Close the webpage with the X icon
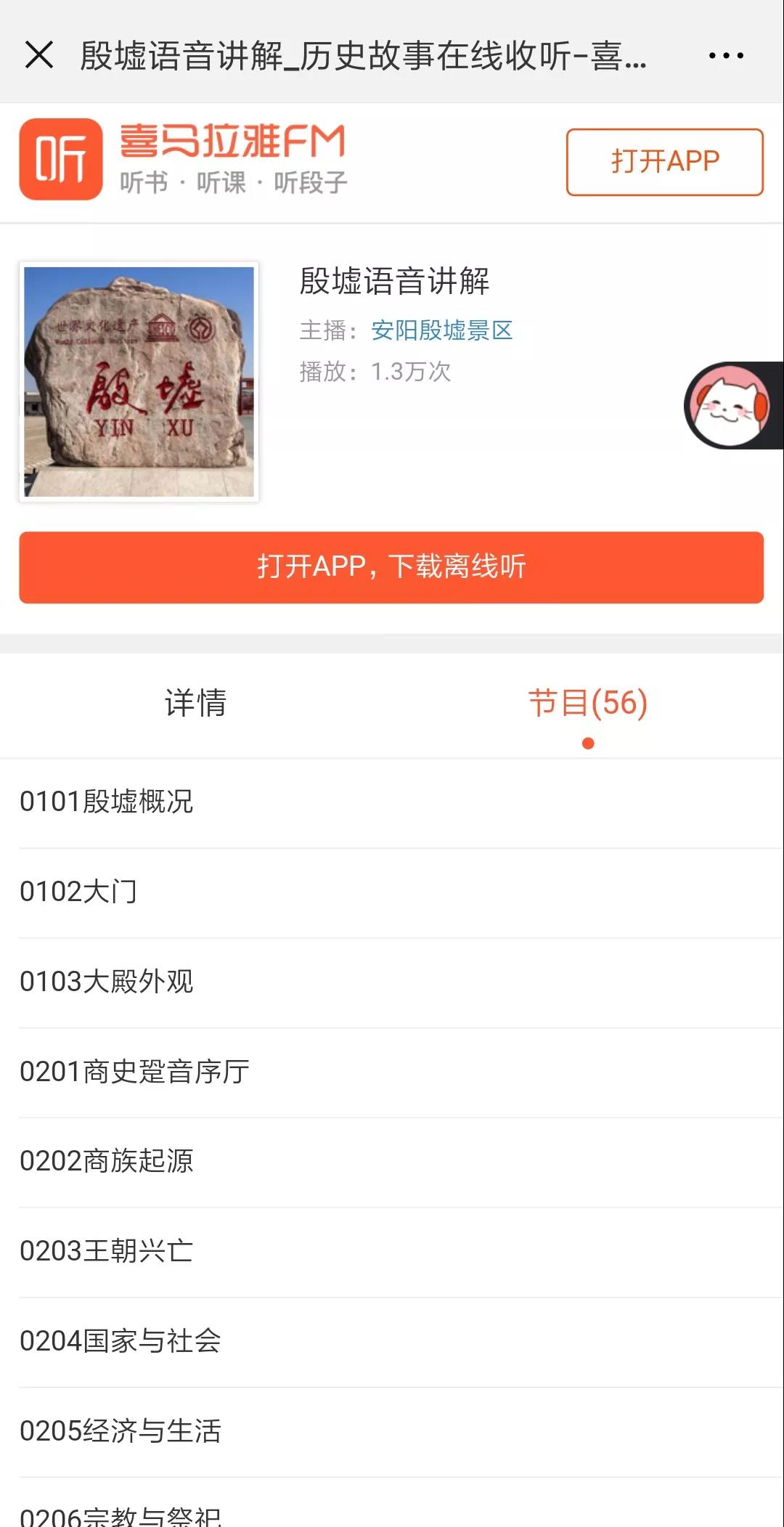 (39, 55)
